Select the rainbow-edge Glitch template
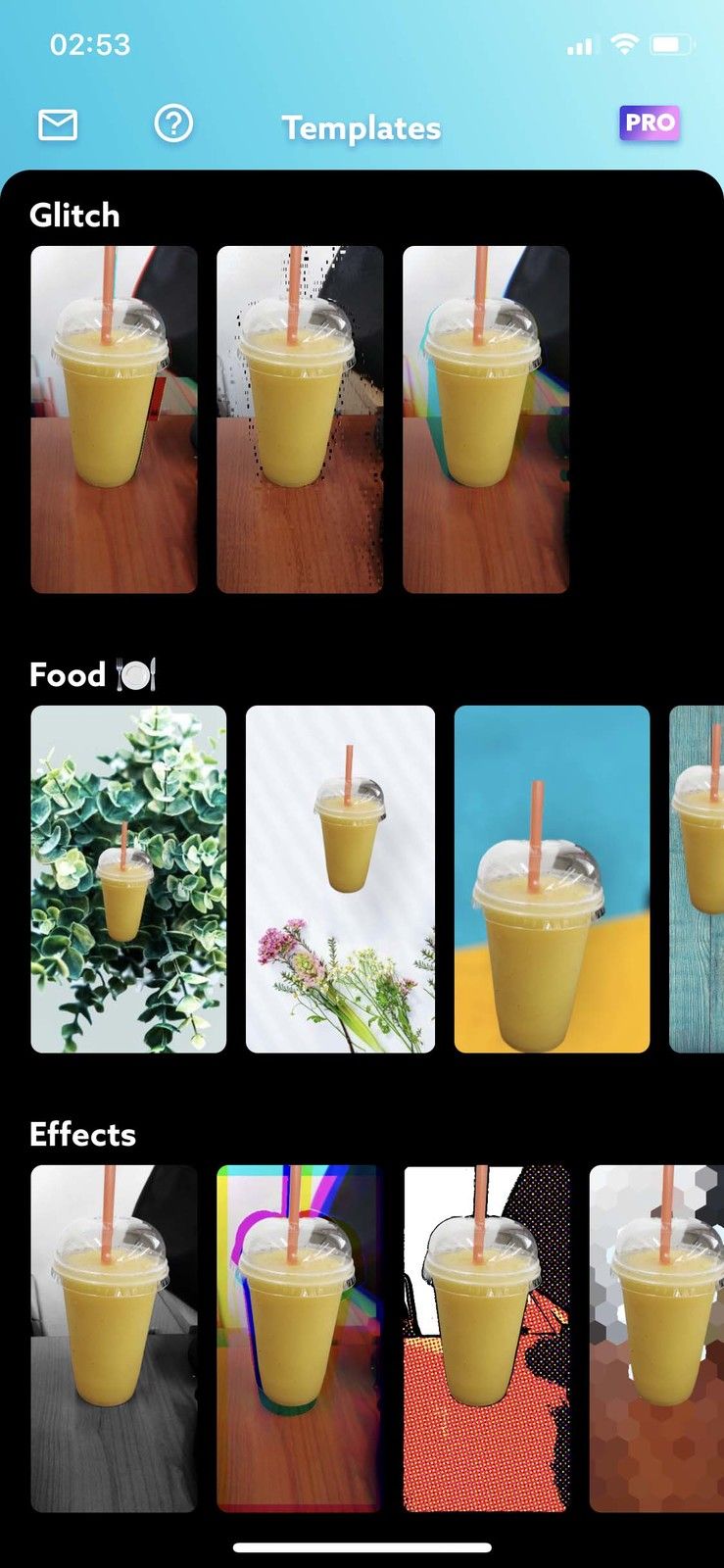 [486, 419]
